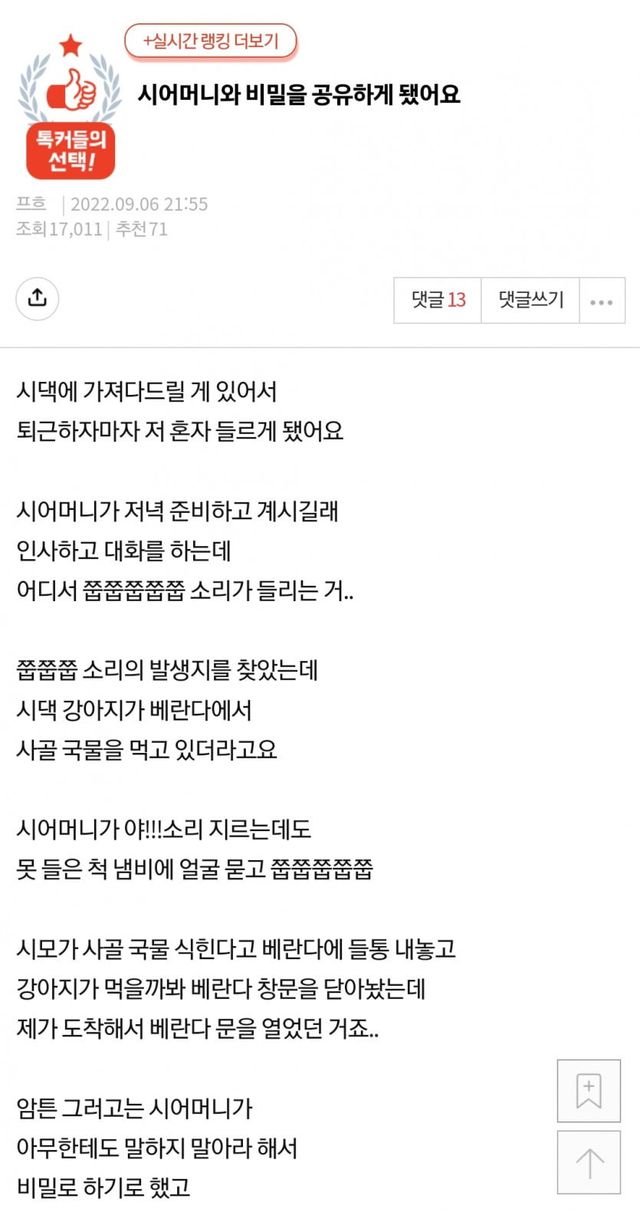Open the 실시간 랭킹 더보기 button
This screenshot has height=1213, width=640.
211,41
